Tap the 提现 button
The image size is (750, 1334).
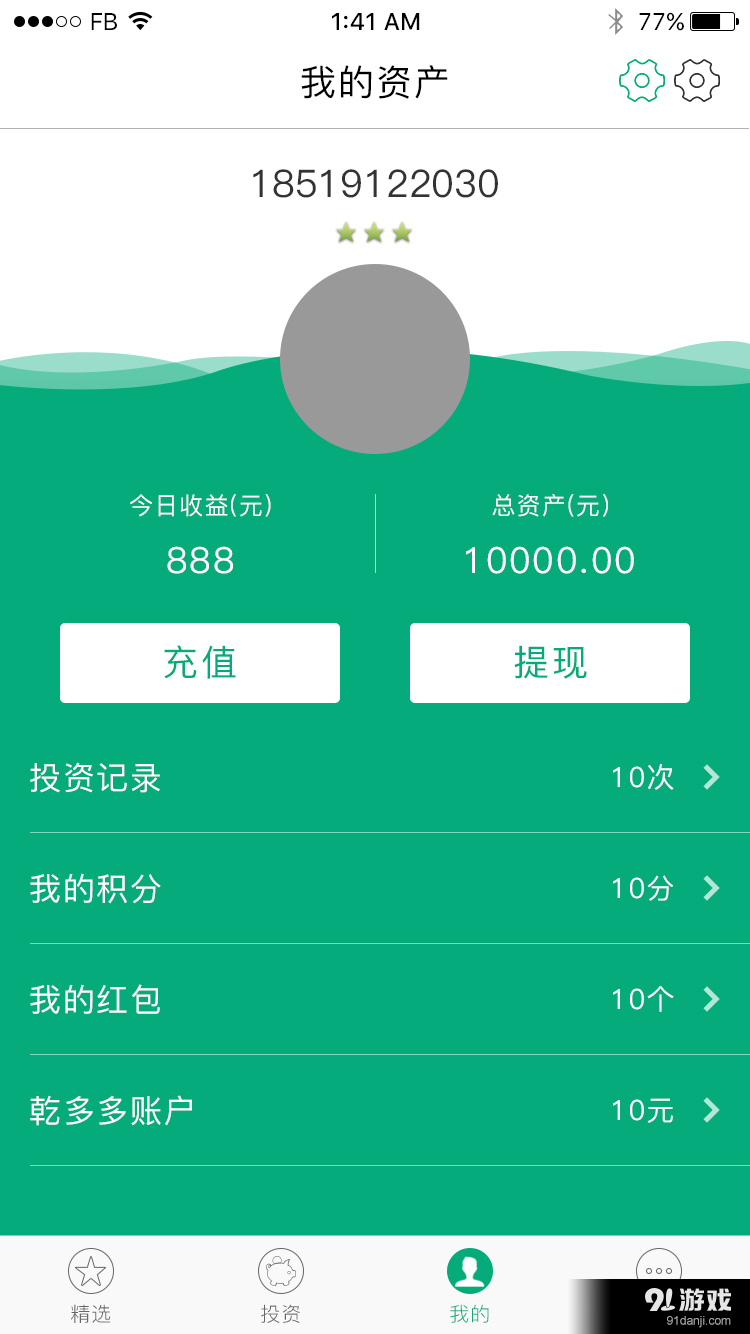tap(549, 663)
